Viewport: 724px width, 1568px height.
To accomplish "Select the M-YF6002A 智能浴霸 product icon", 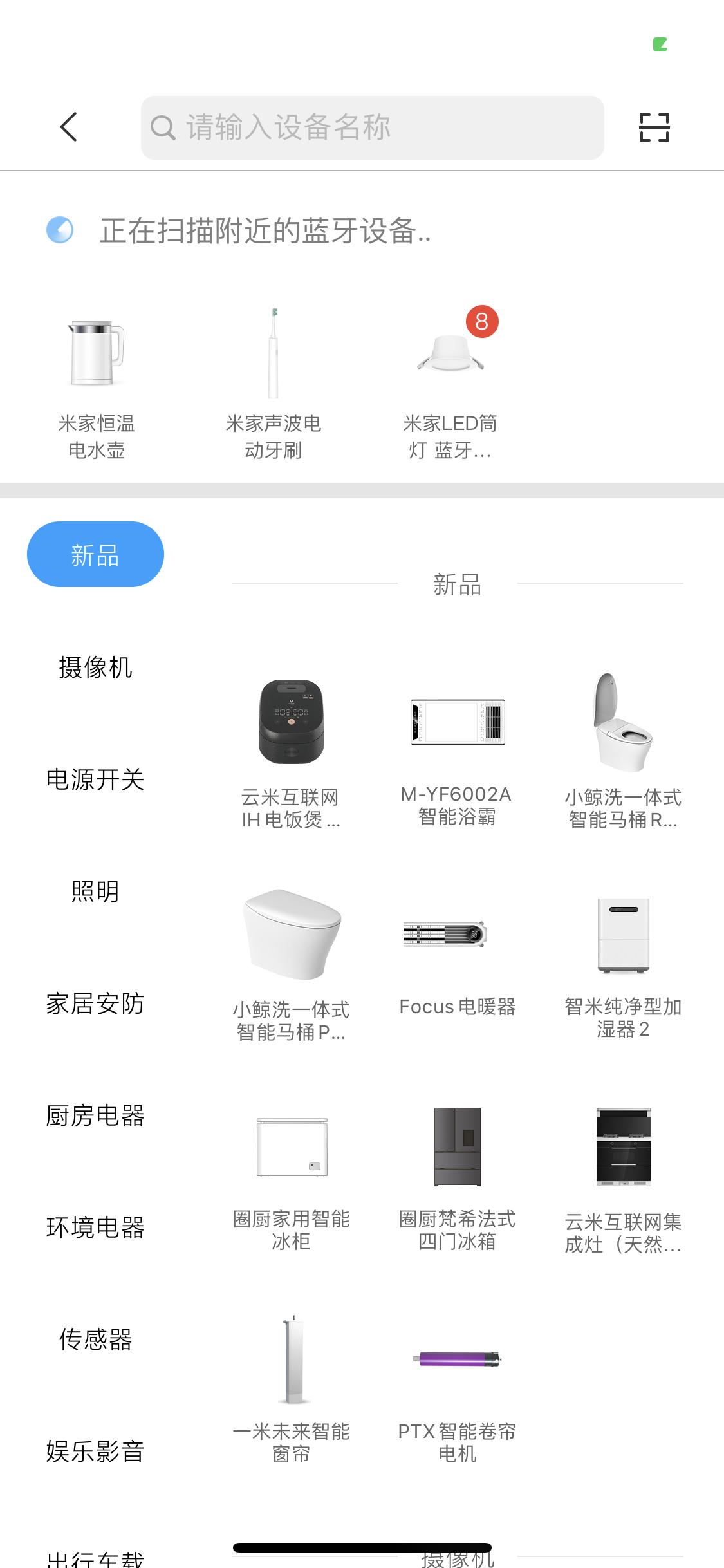I will pyautogui.click(x=457, y=721).
